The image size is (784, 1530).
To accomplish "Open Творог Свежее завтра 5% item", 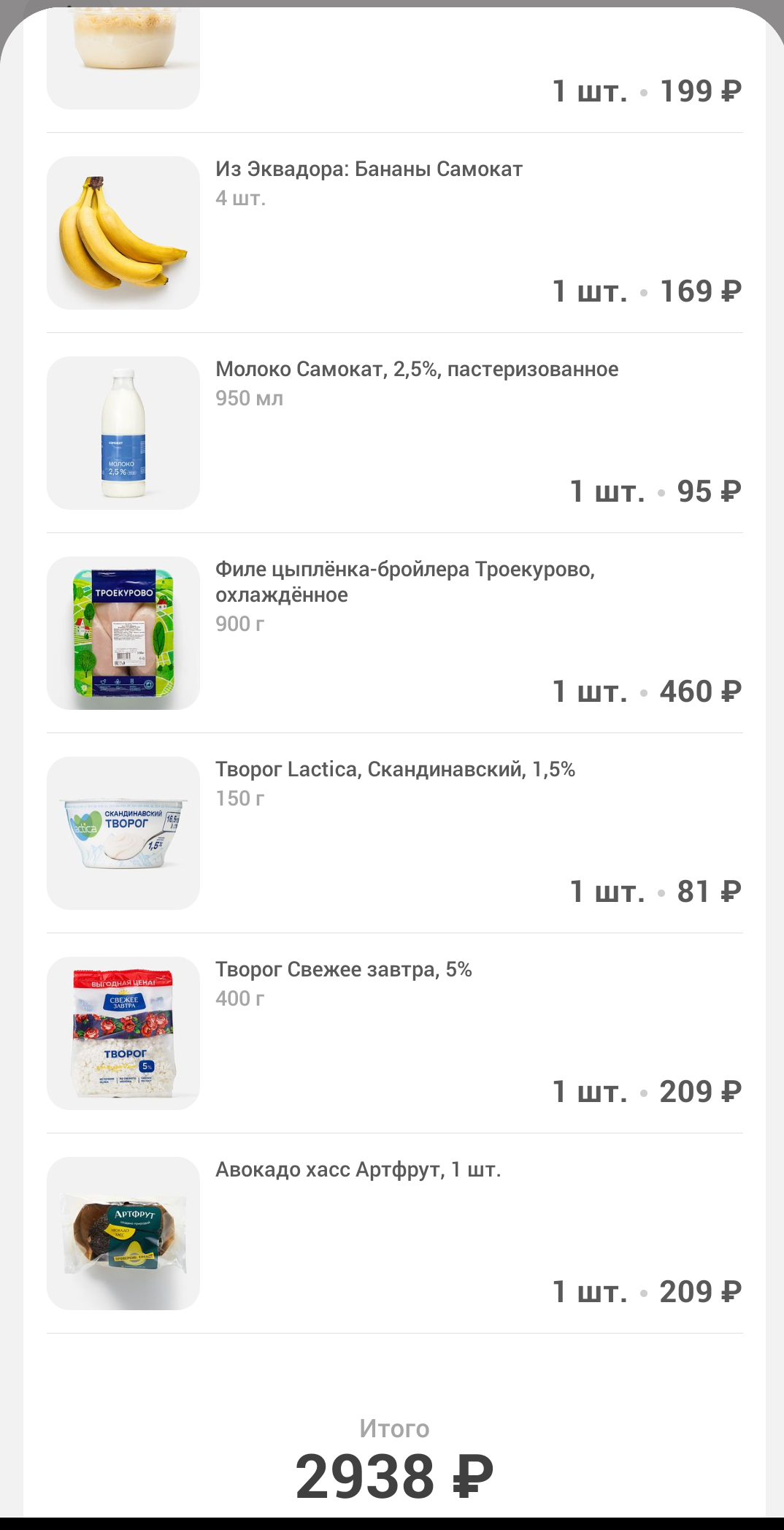I will coord(394,1033).
